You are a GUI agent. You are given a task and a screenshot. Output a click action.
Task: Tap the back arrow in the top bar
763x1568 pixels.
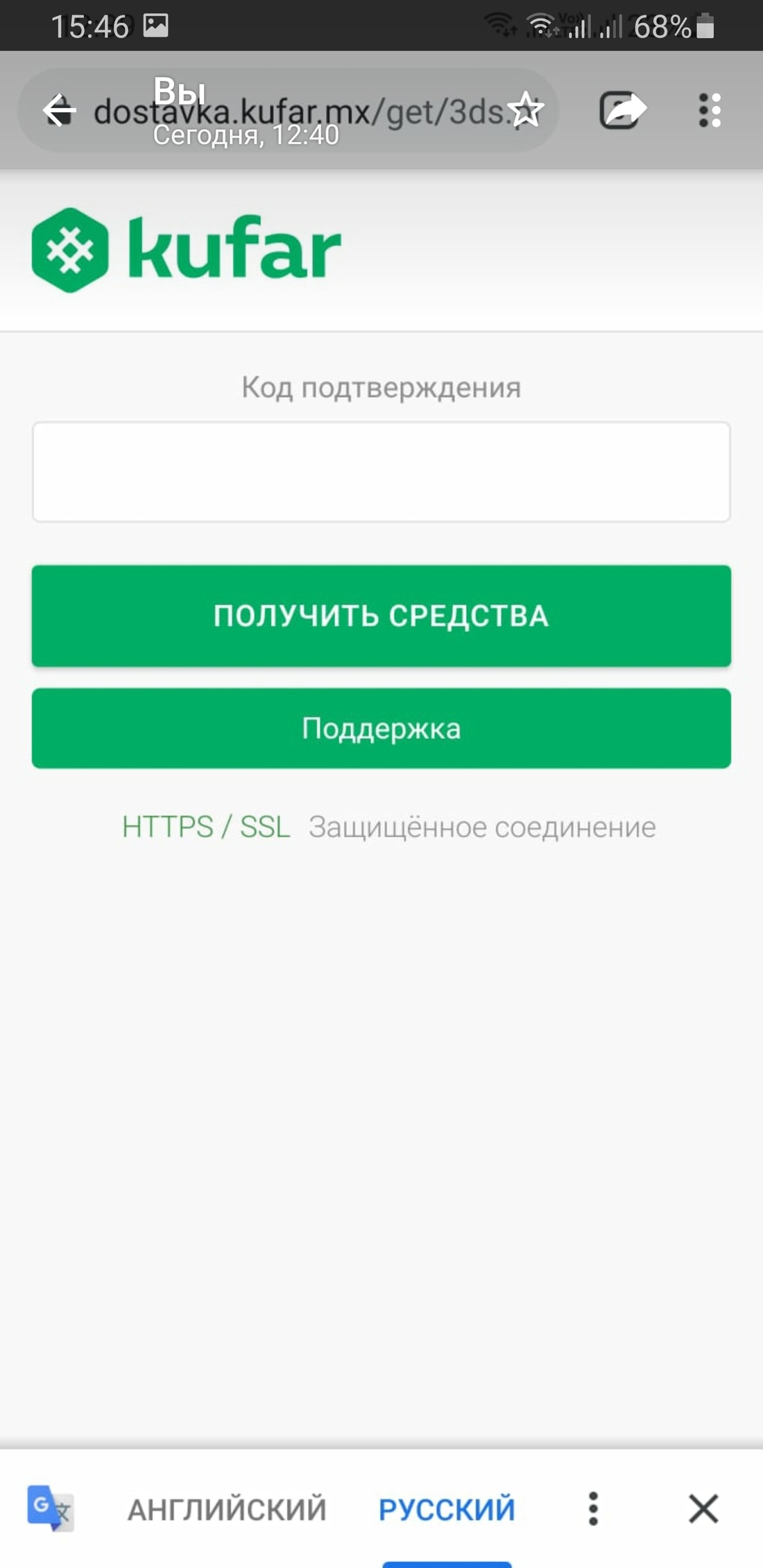[x=59, y=111]
